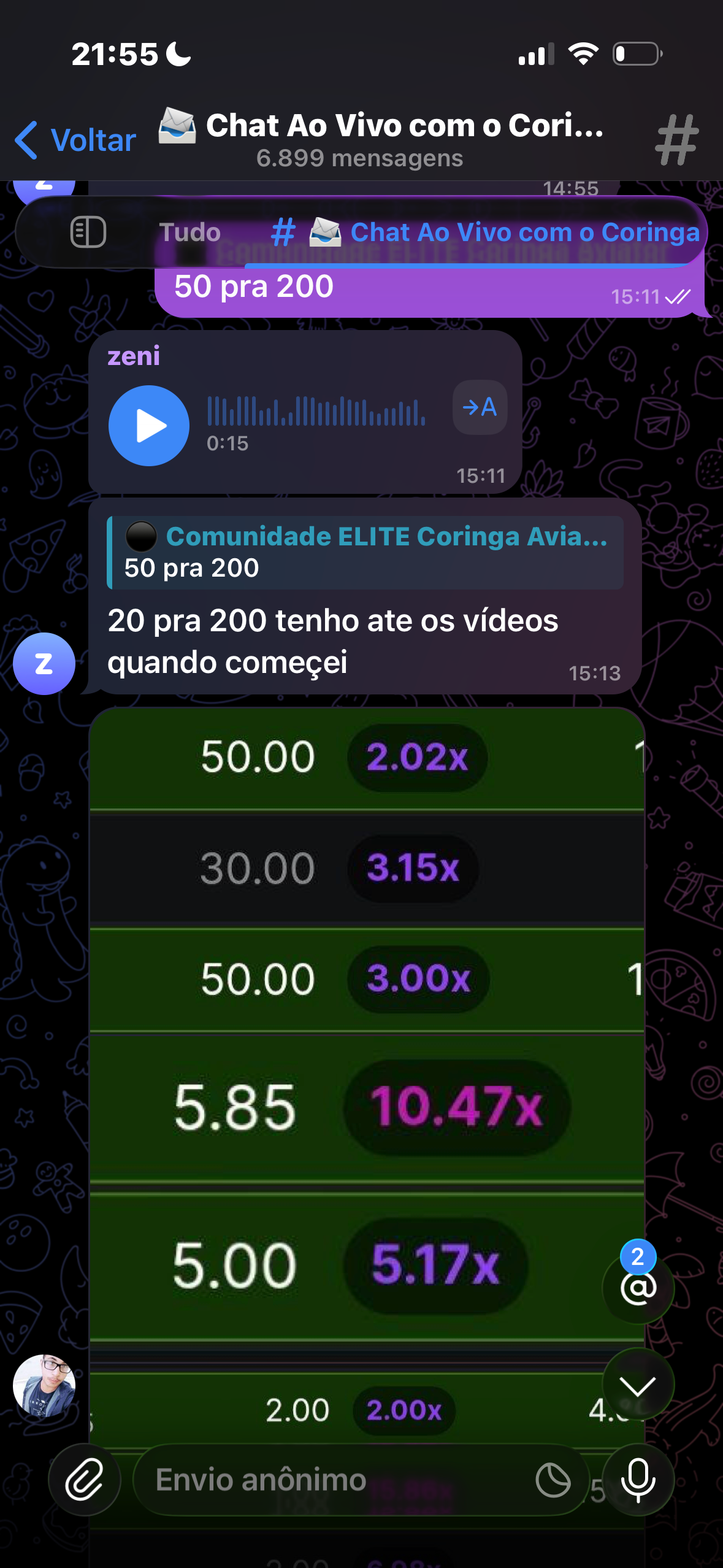Open zeni's purple Z avatar
The height and width of the screenshot is (1568, 723).
pos(44,664)
